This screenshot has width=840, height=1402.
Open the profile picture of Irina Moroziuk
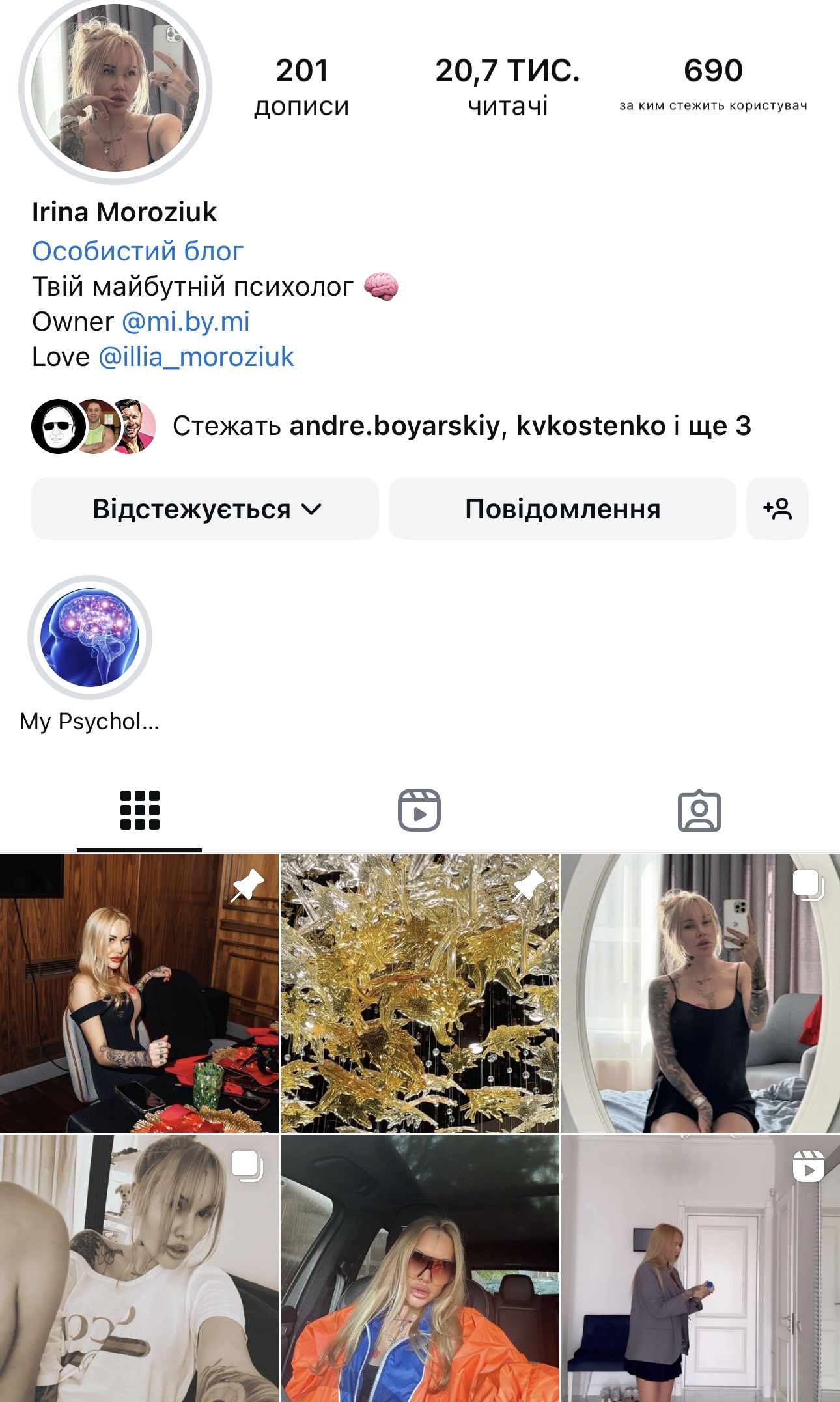(x=115, y=89)
